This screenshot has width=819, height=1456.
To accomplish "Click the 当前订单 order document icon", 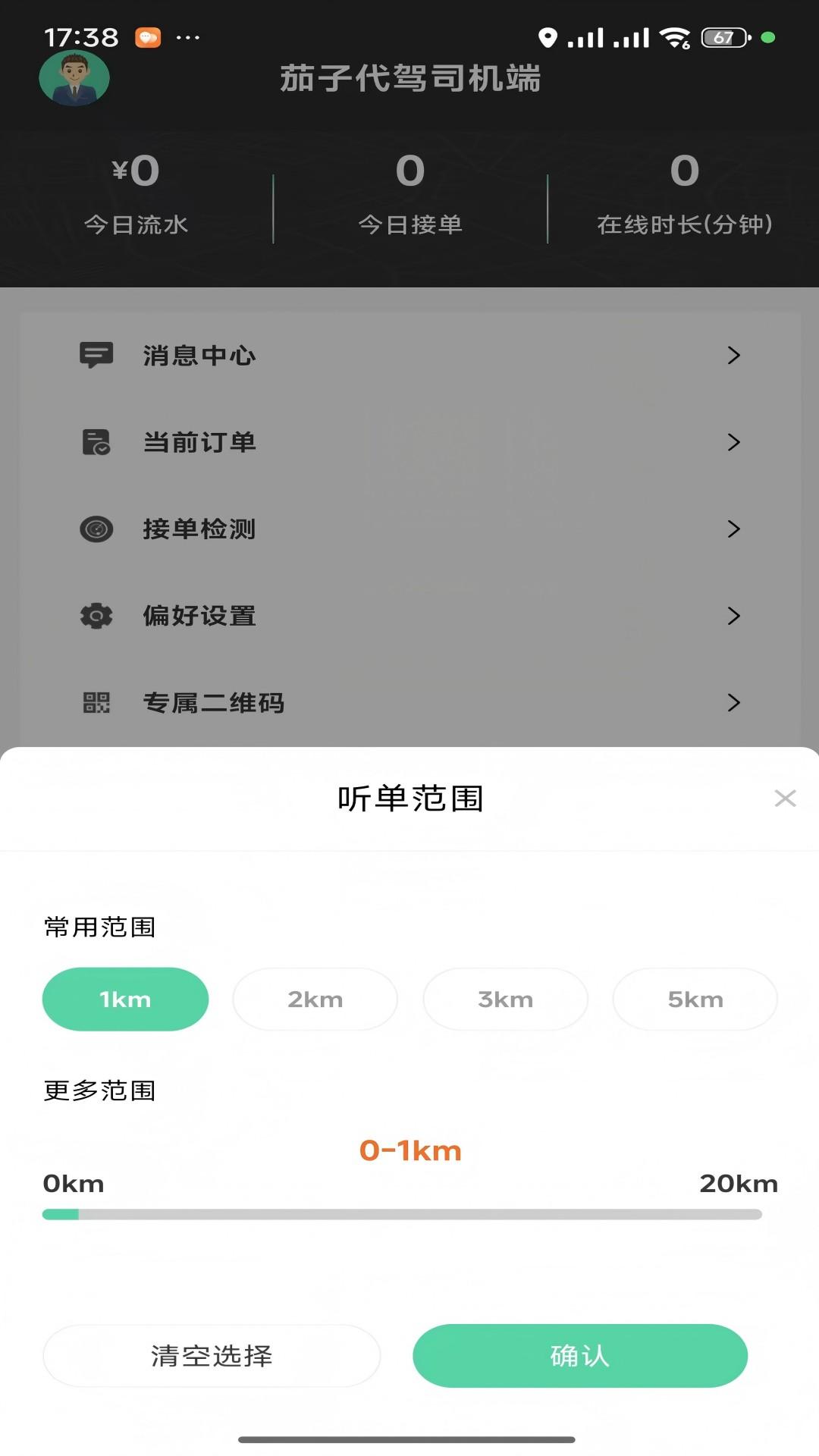I will click(x=96, y=442).
